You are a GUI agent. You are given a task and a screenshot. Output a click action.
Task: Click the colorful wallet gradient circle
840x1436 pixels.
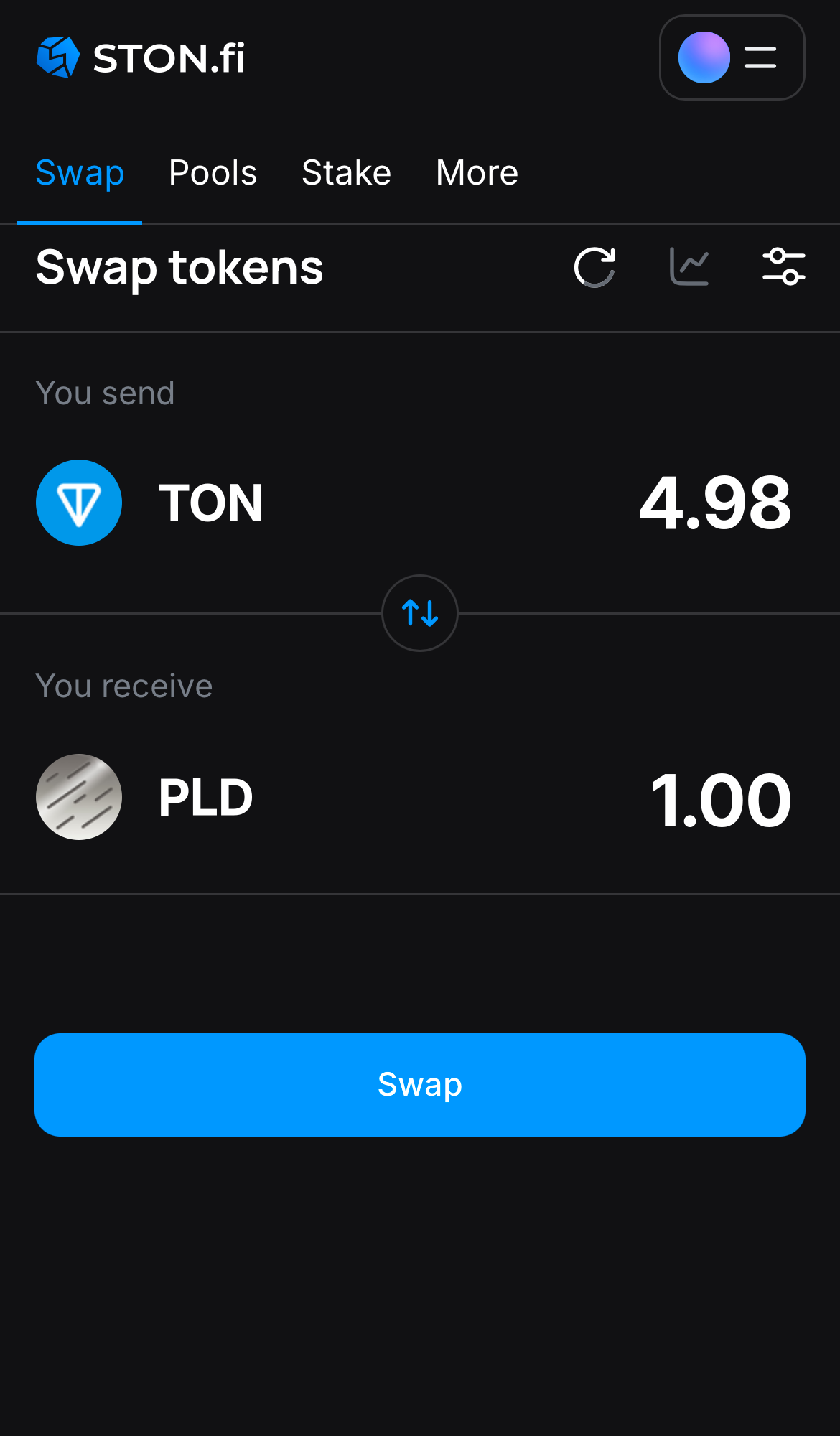(704, 57)
